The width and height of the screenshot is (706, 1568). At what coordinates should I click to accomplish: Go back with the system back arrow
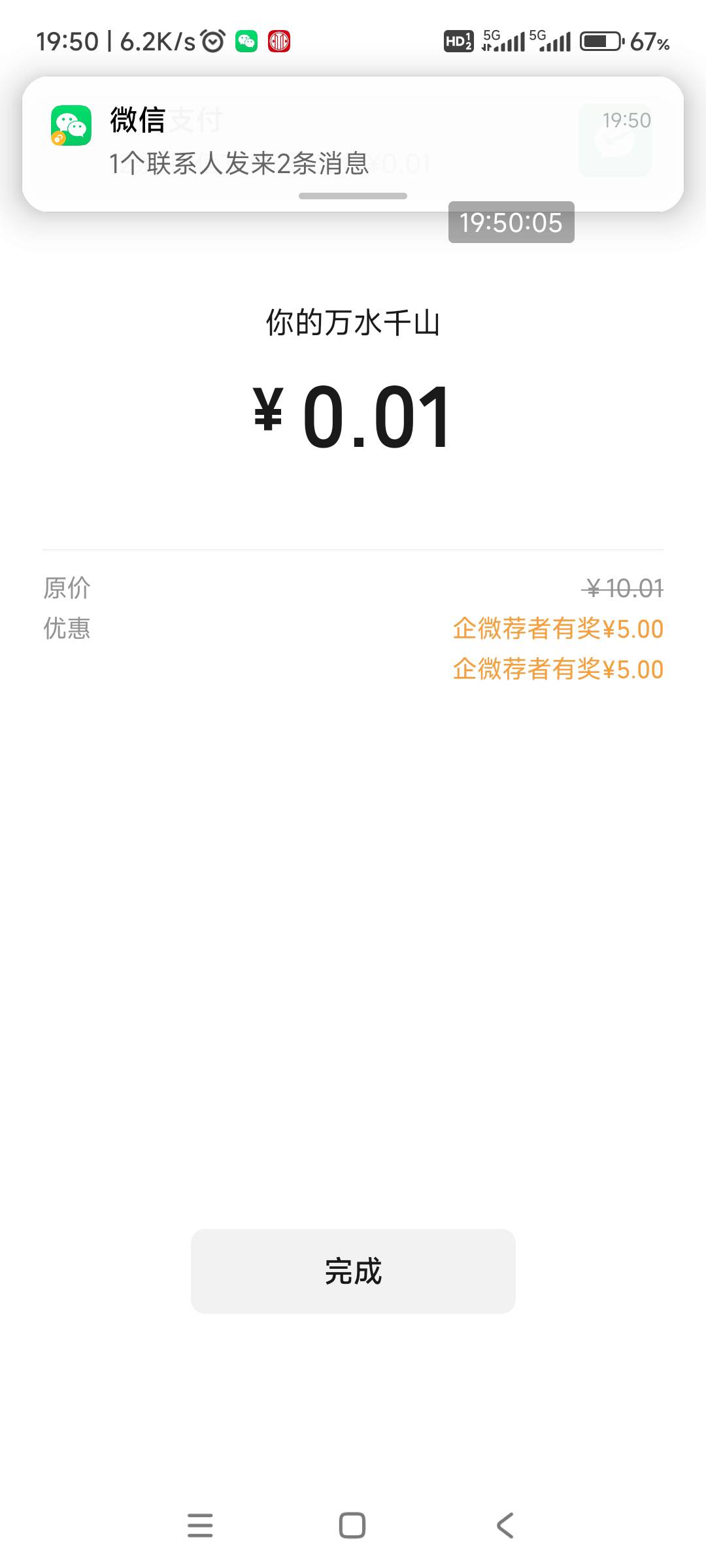(x=505, y=1526)
